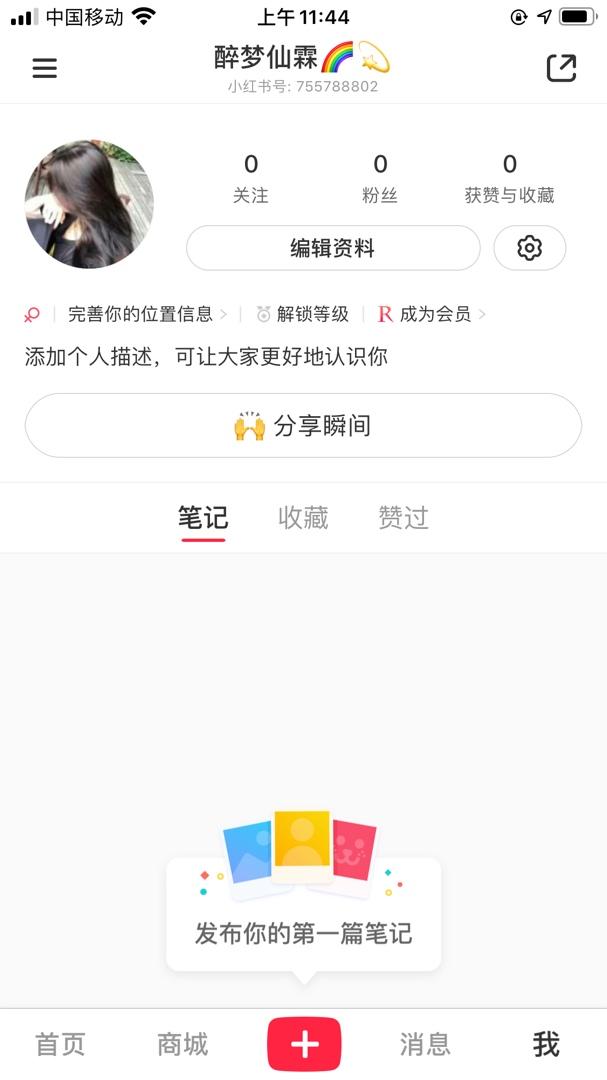Tap the red plus create button
Screen dimensions: 607x1080
point(304,1044)
